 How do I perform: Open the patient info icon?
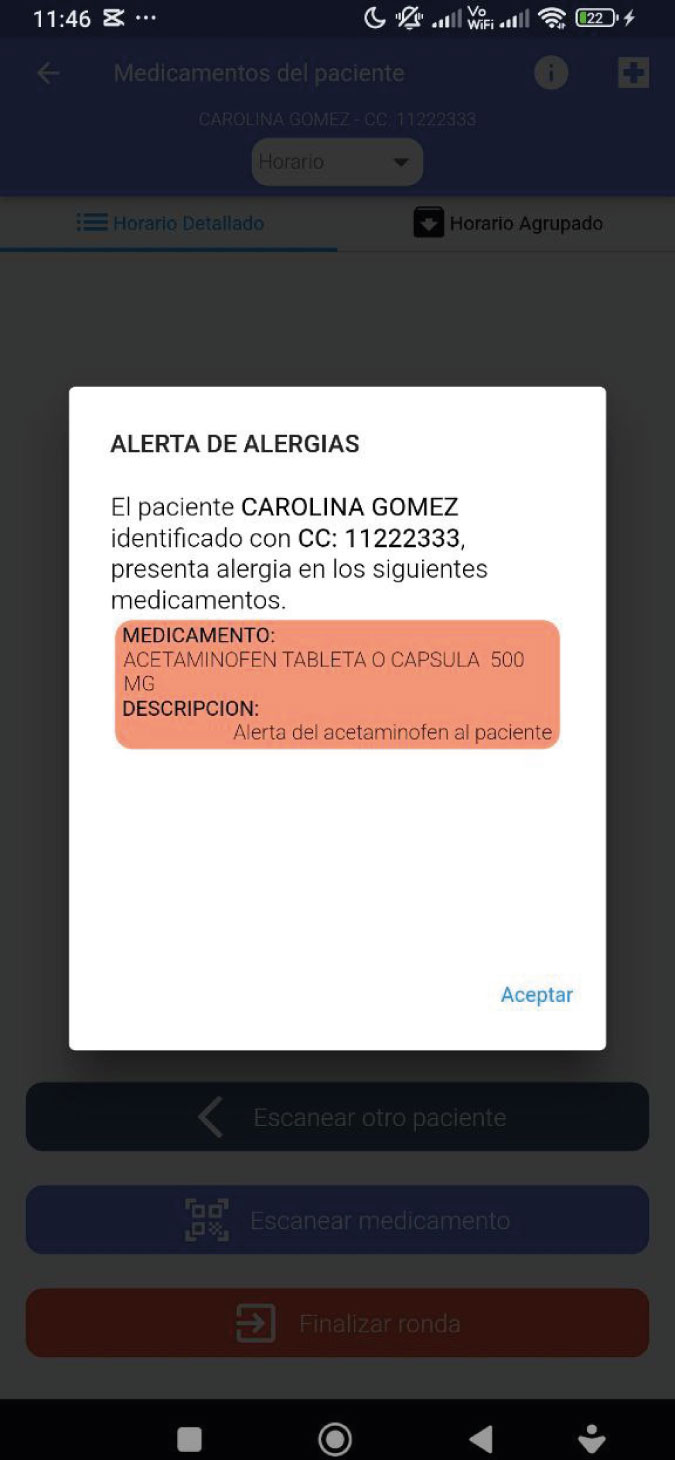tap(551, 73)
